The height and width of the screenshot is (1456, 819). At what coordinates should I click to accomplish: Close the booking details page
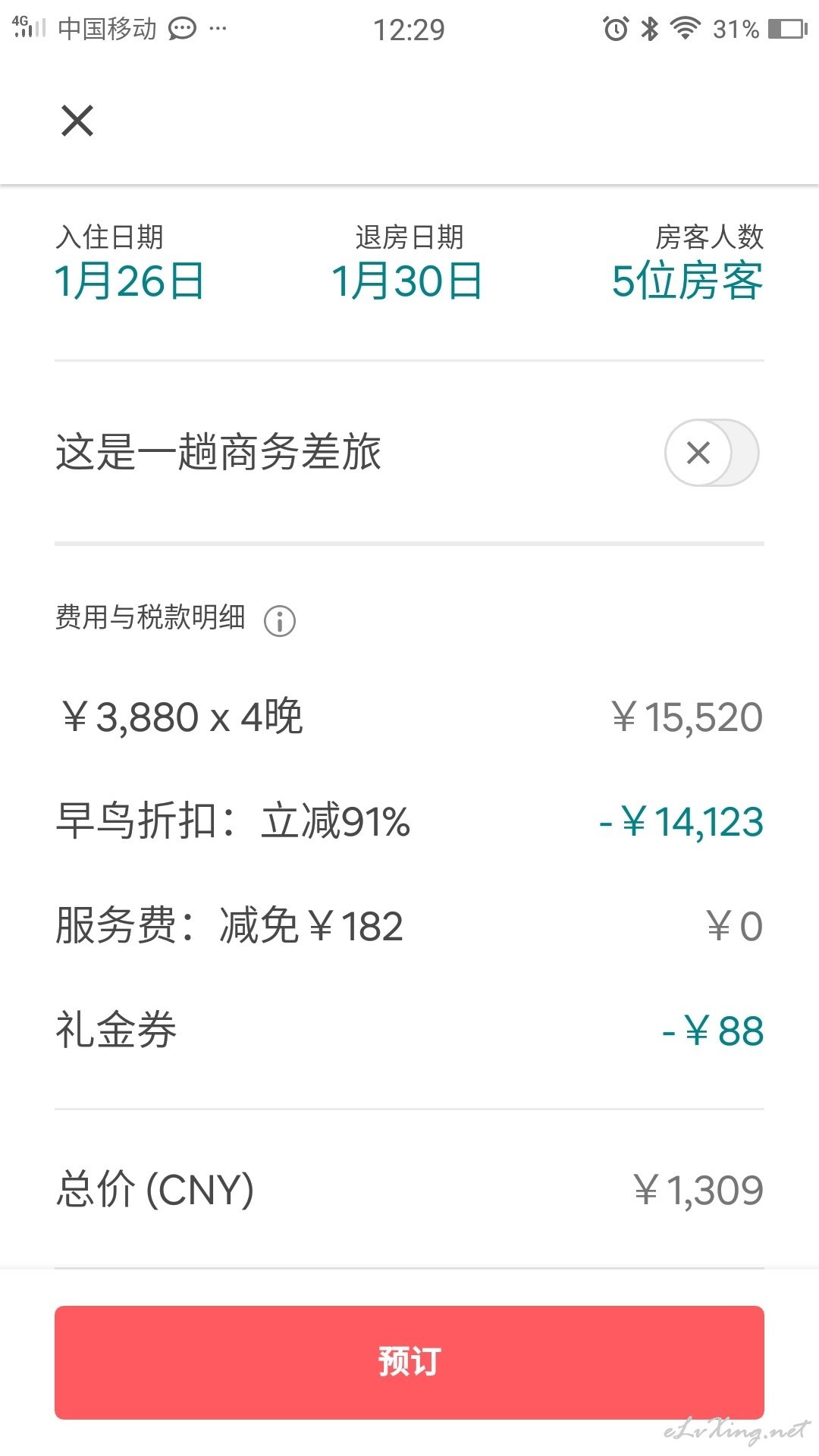click(77, 121)
